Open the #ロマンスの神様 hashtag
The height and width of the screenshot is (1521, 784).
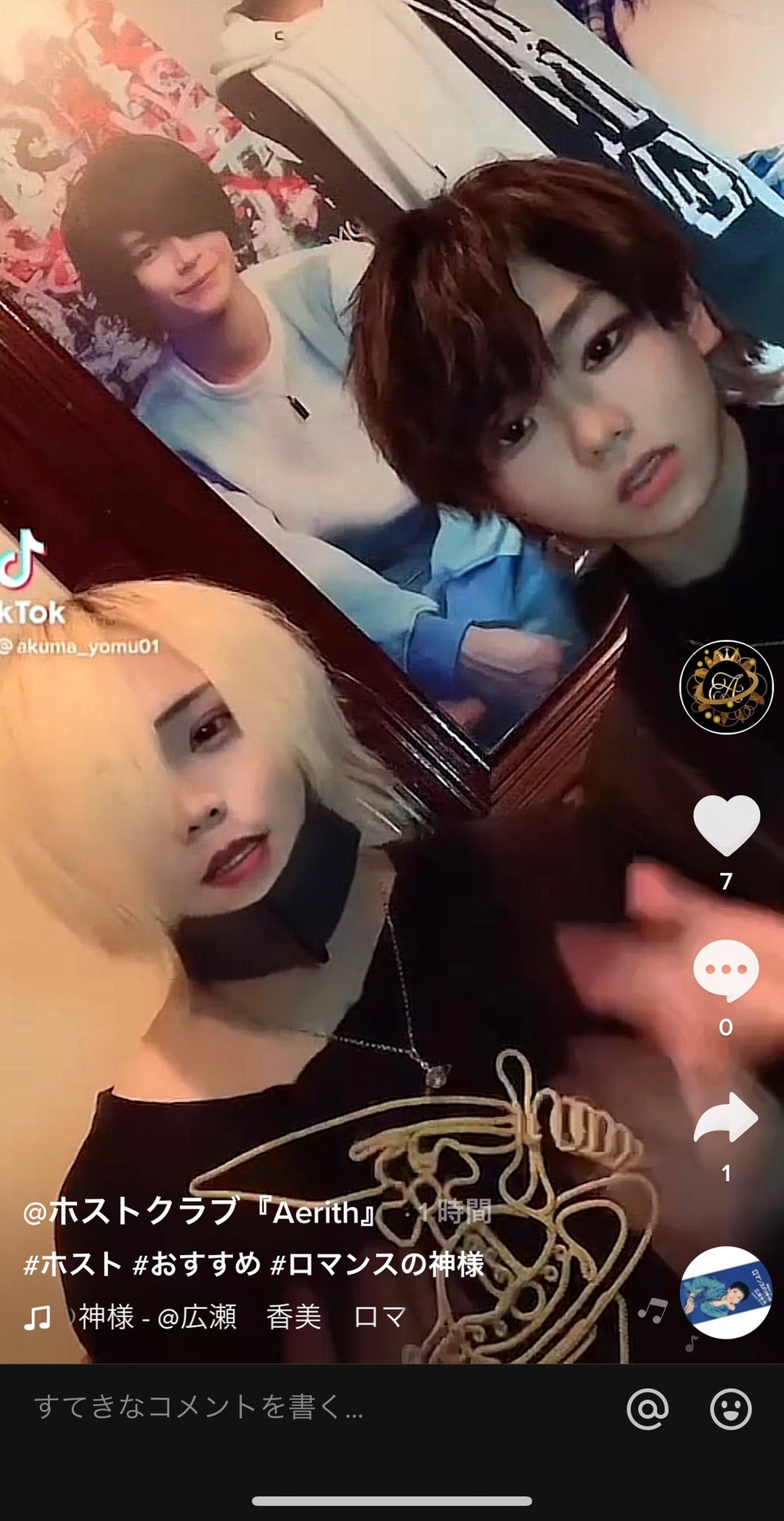pos(376,1265)
